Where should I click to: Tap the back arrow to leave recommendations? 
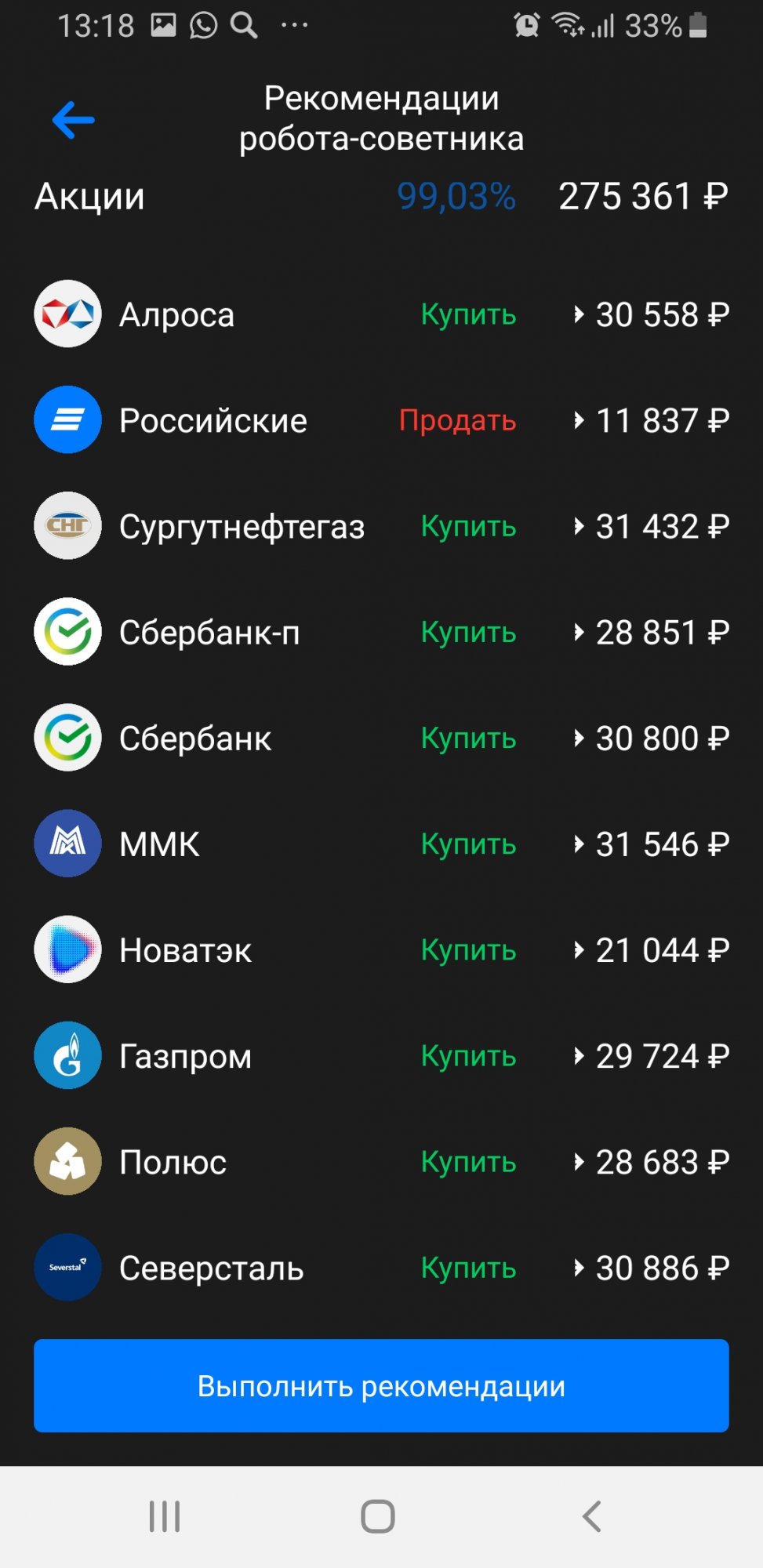71,119
